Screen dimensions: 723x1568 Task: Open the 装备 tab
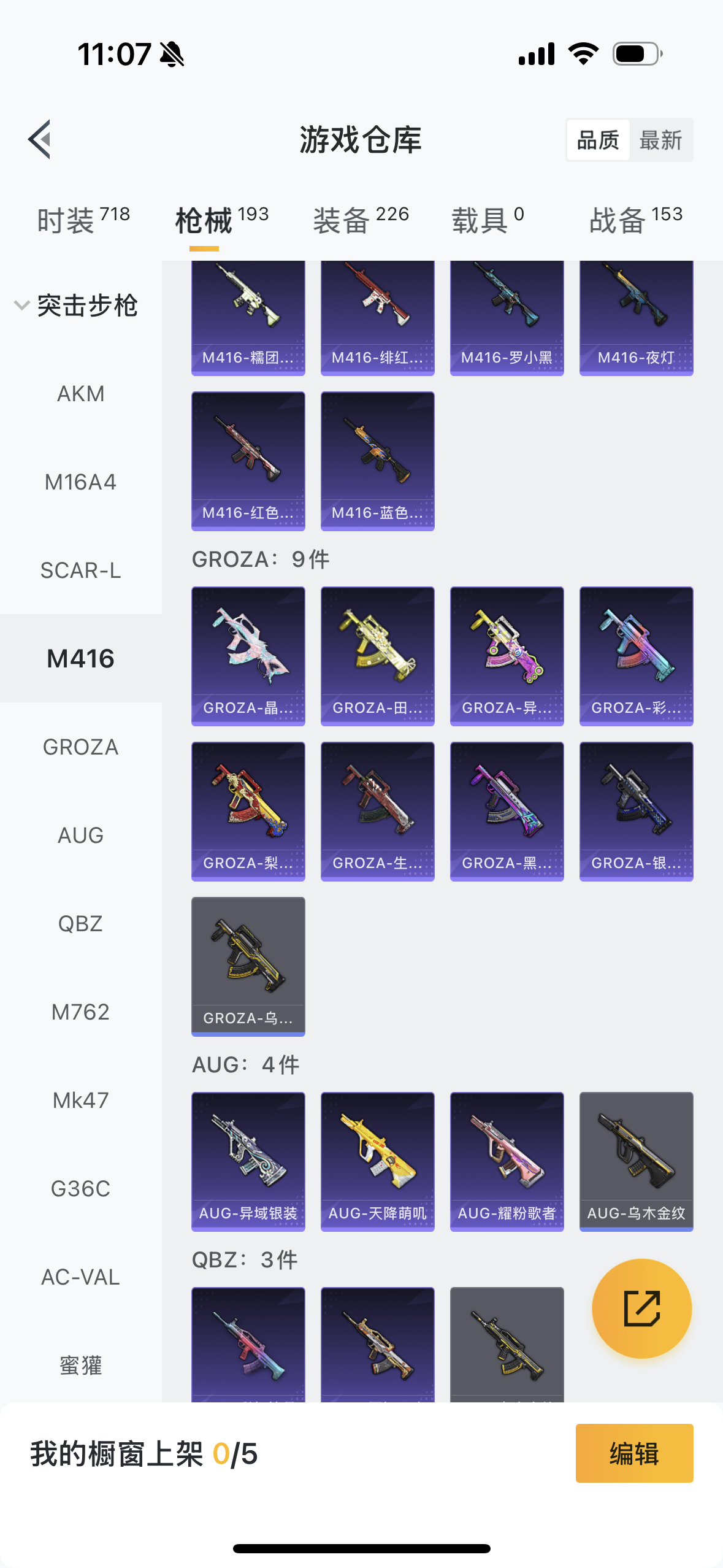coord(361,220)
